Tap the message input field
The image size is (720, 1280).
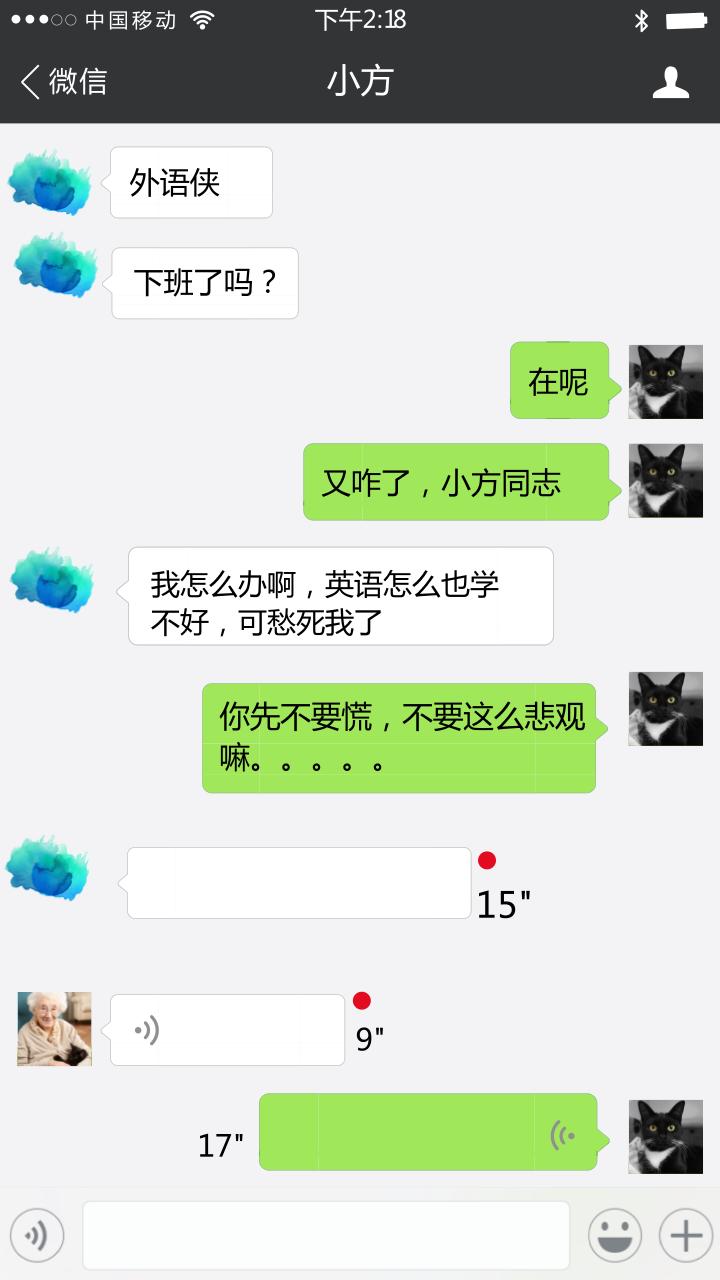tap(325, 1235)
